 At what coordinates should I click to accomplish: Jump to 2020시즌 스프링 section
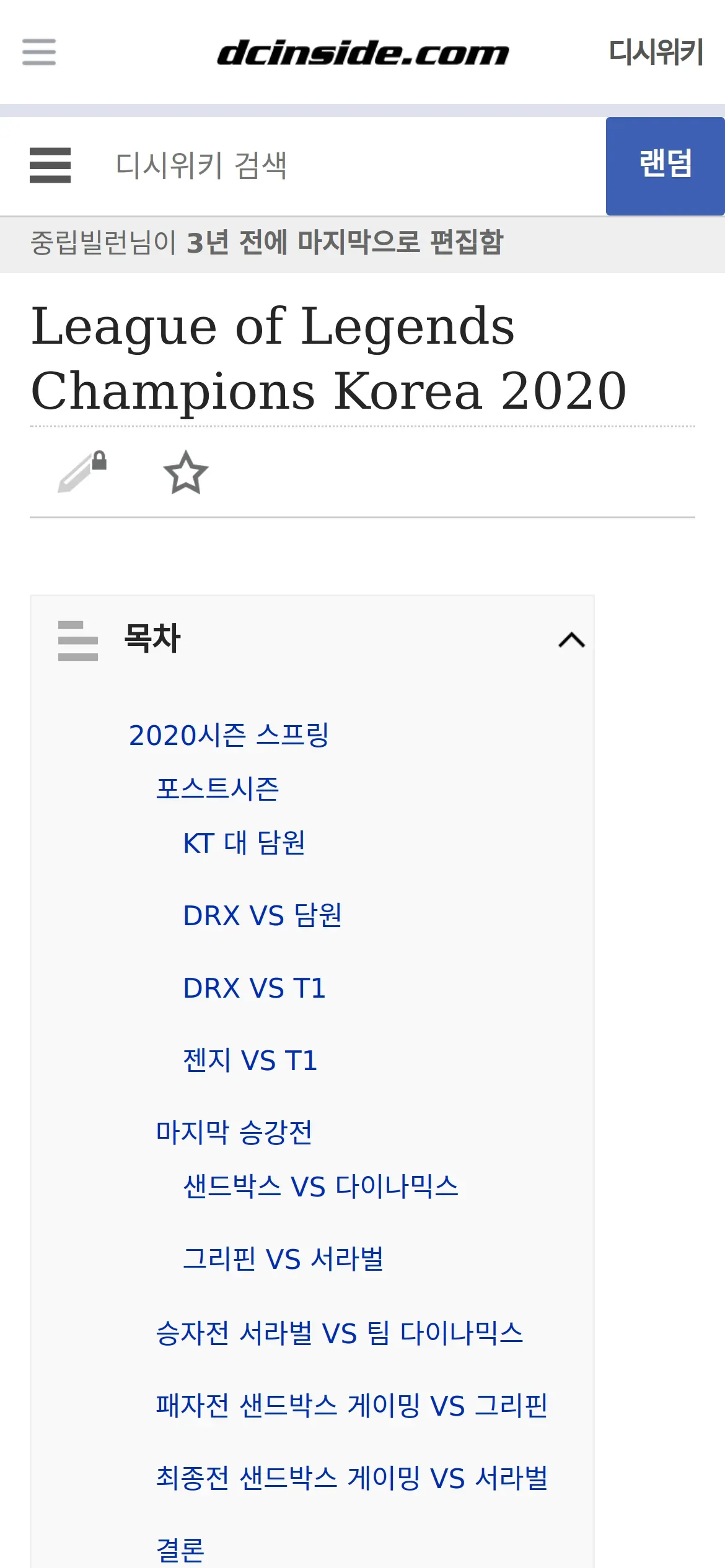(229, 735)
